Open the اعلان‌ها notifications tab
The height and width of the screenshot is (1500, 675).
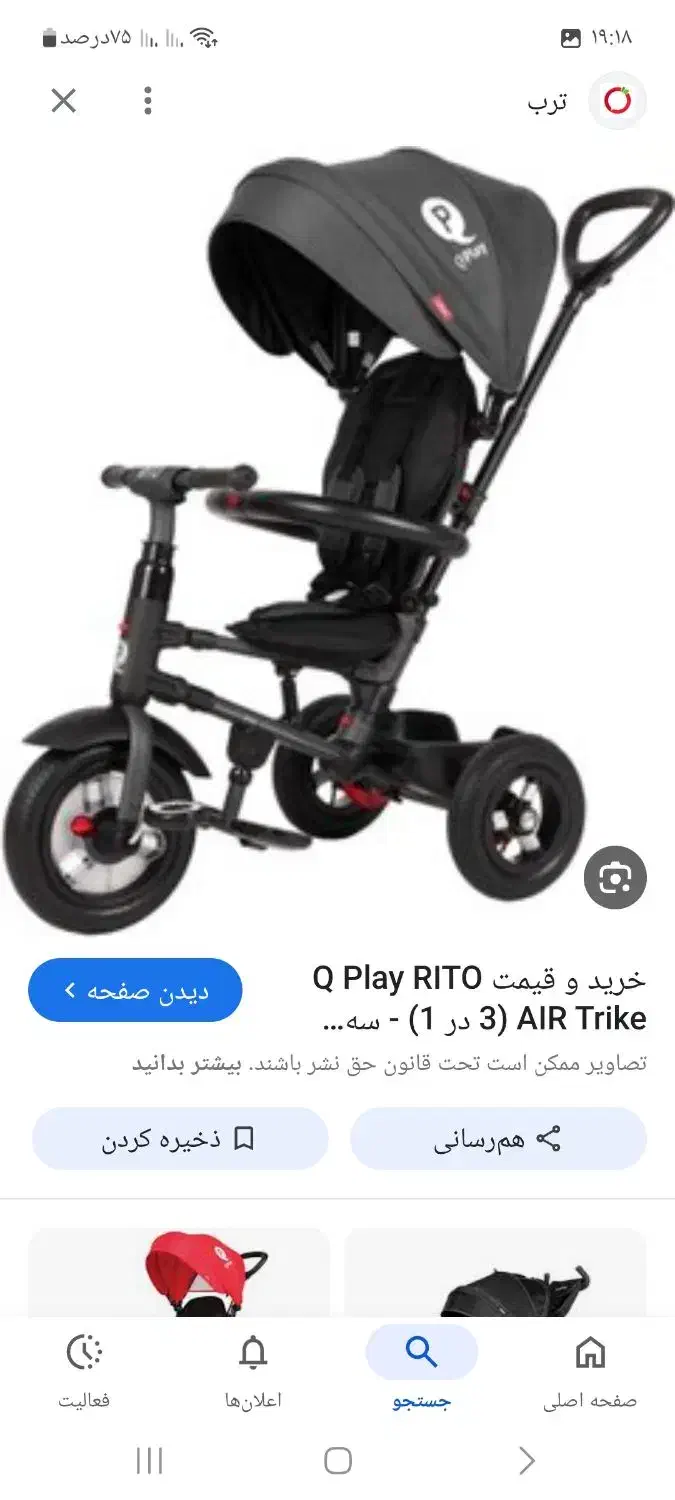[253, 1372]
